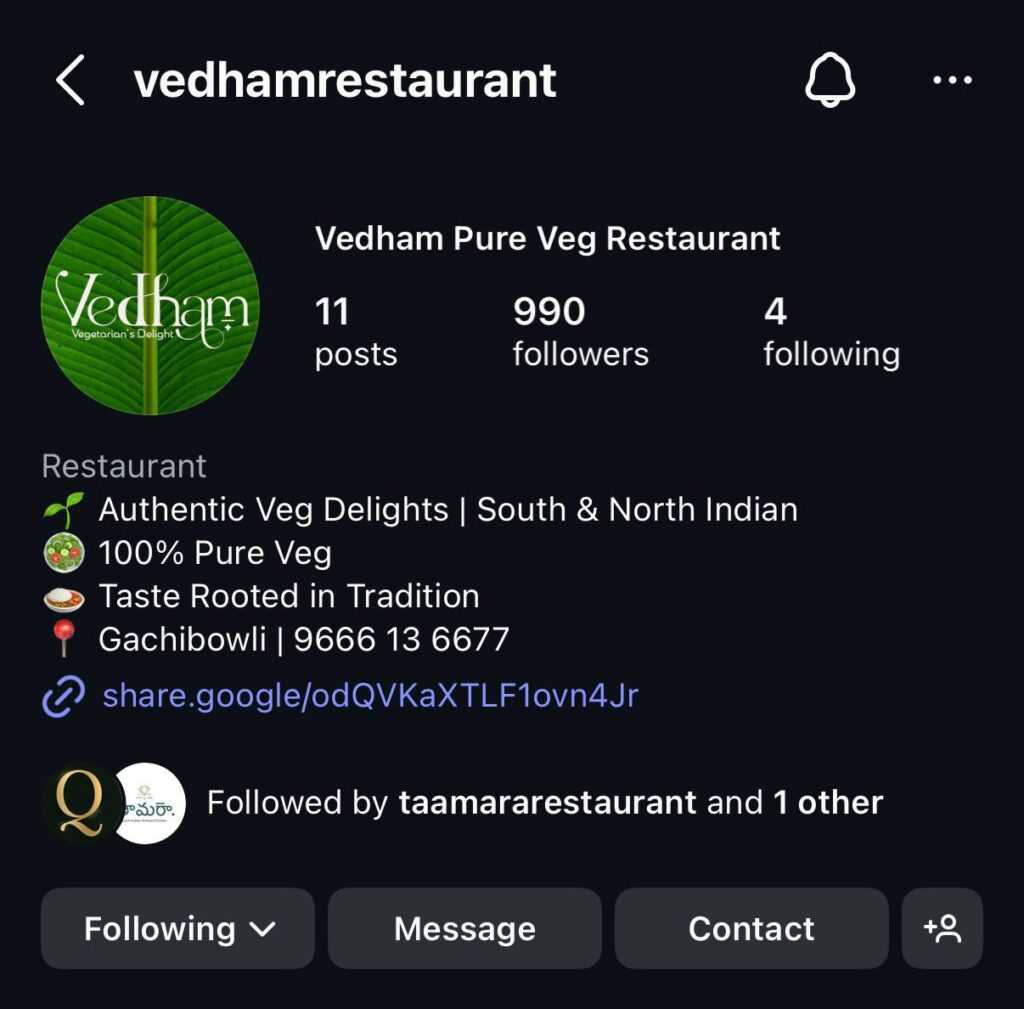
Task: Open the share.google link in bio
Action: point(370,695)
